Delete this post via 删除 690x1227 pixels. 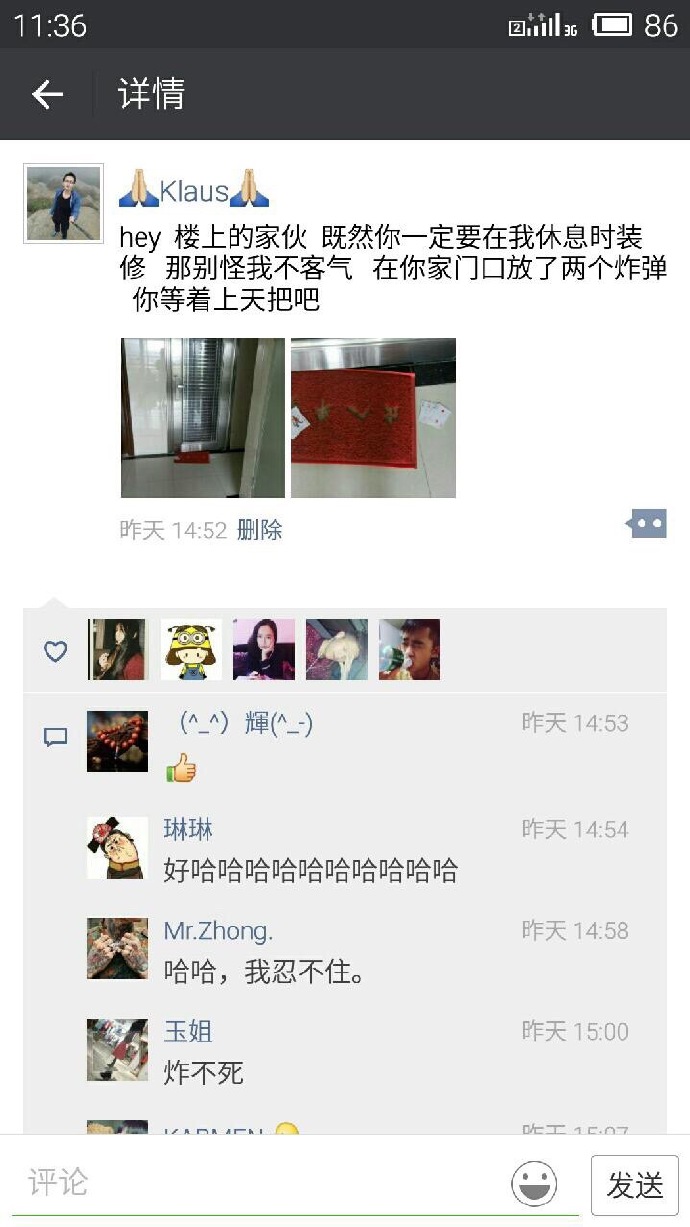tap(260, 530)
